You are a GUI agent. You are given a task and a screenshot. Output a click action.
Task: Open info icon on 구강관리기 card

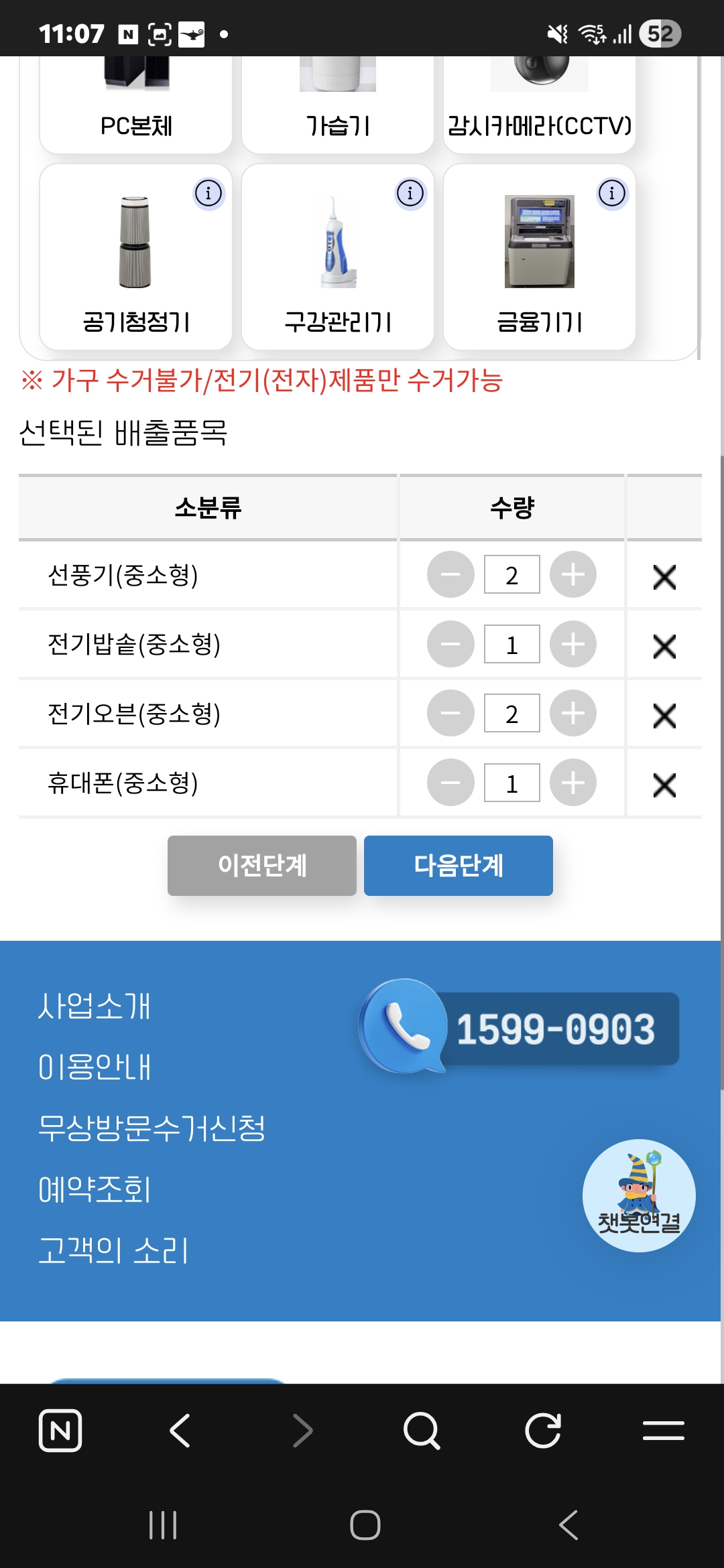click(x=410, y=194)
